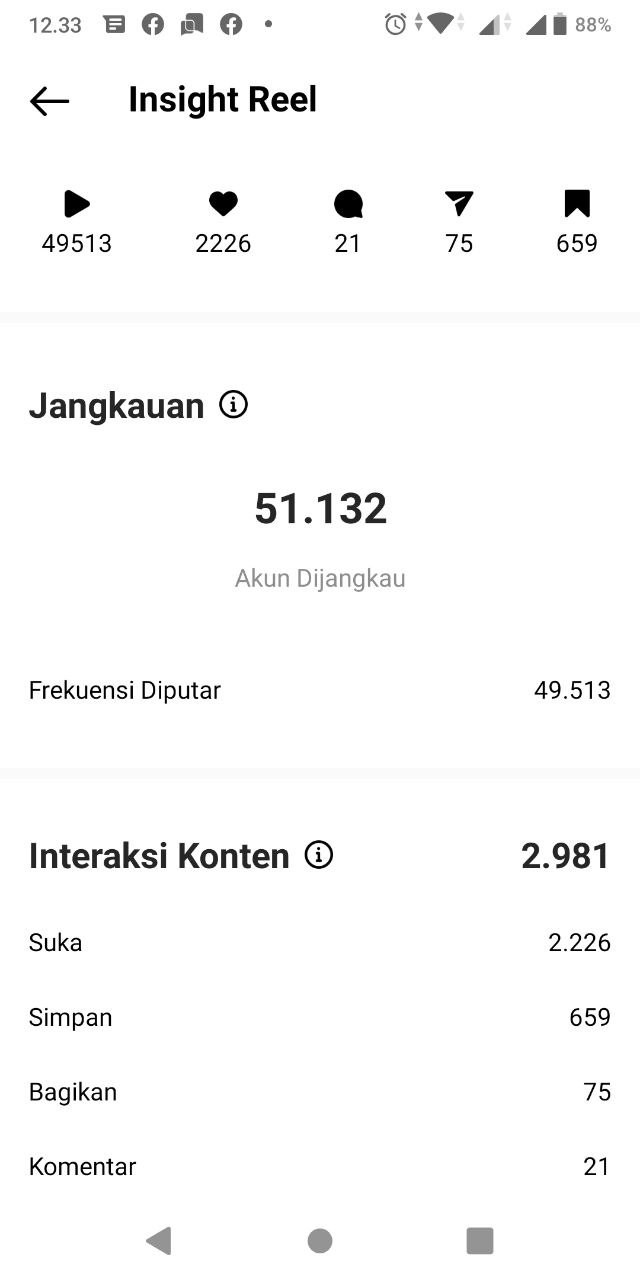The image size is (640, 1280).
Task: Open the info icon beside Interaksi Konten
Action: [319, 855]
